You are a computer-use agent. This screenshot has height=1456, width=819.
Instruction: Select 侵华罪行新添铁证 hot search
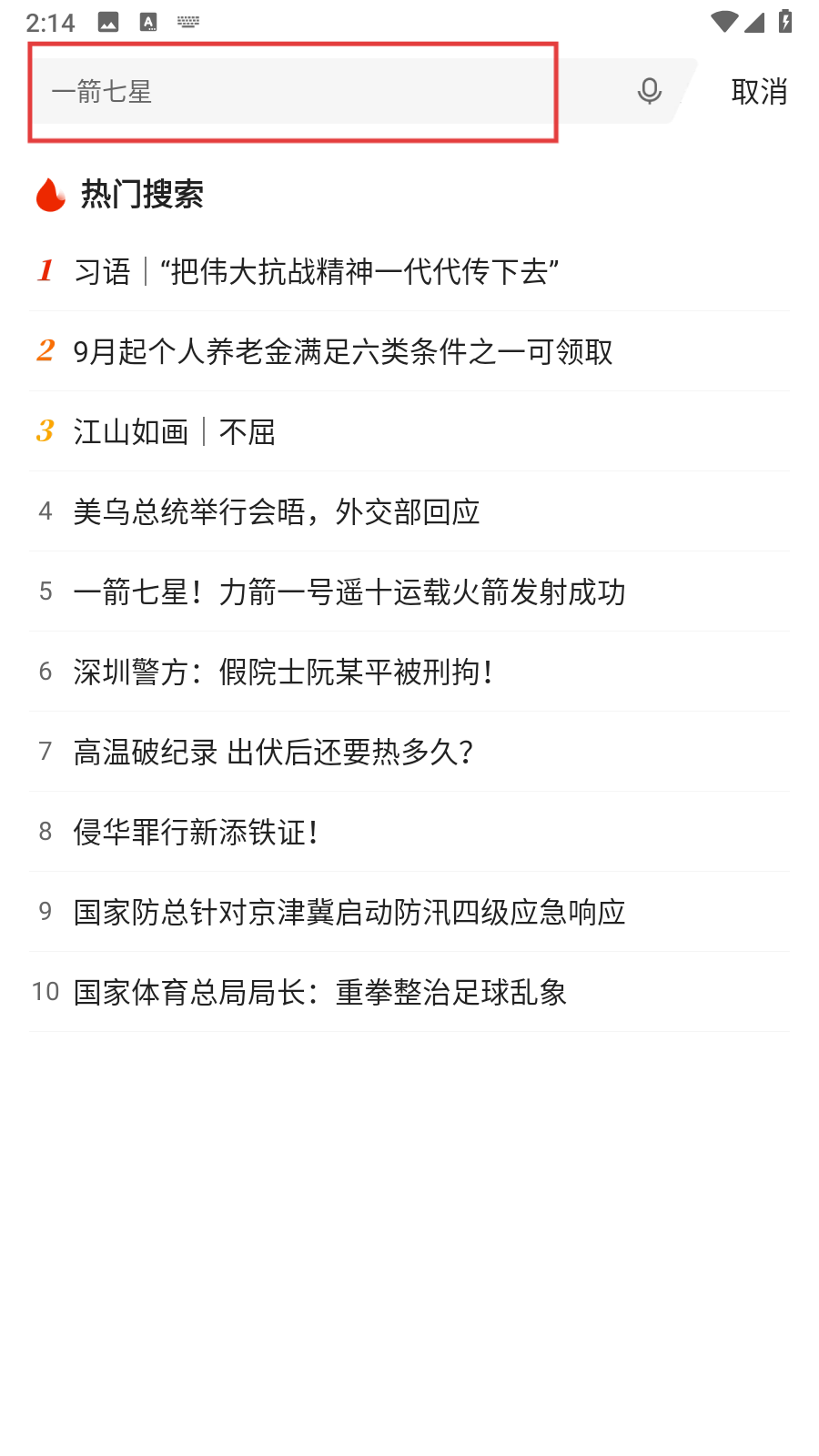[196, 832]
